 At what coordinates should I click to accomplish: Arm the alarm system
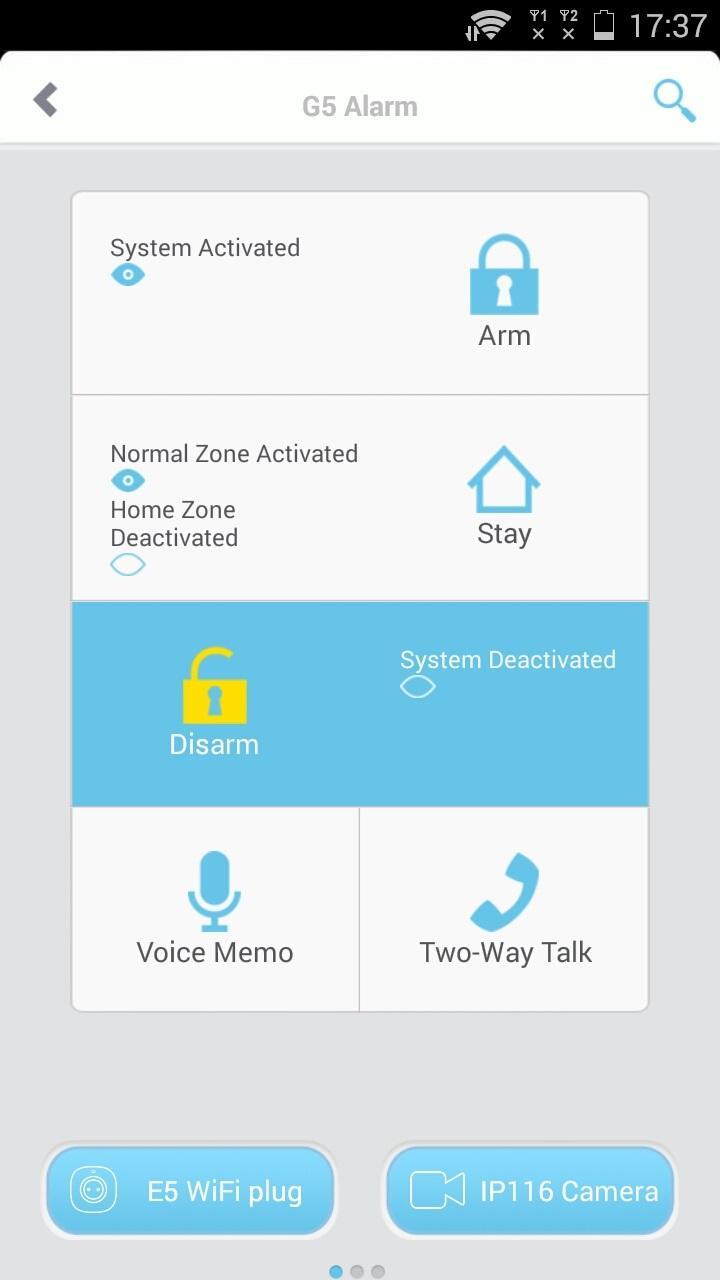(x=504, y=292)
